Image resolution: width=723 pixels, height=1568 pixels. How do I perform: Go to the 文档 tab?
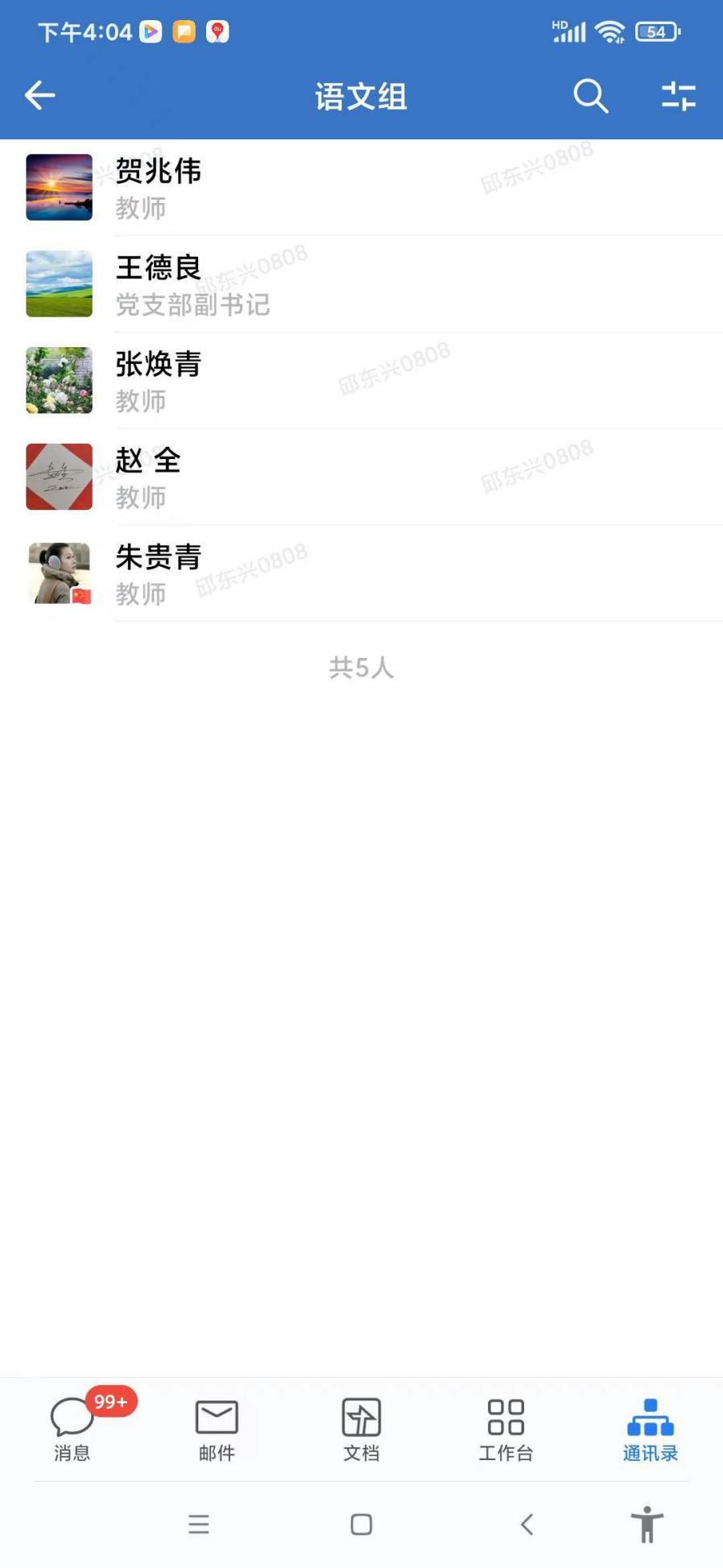tap(361, 1430)
